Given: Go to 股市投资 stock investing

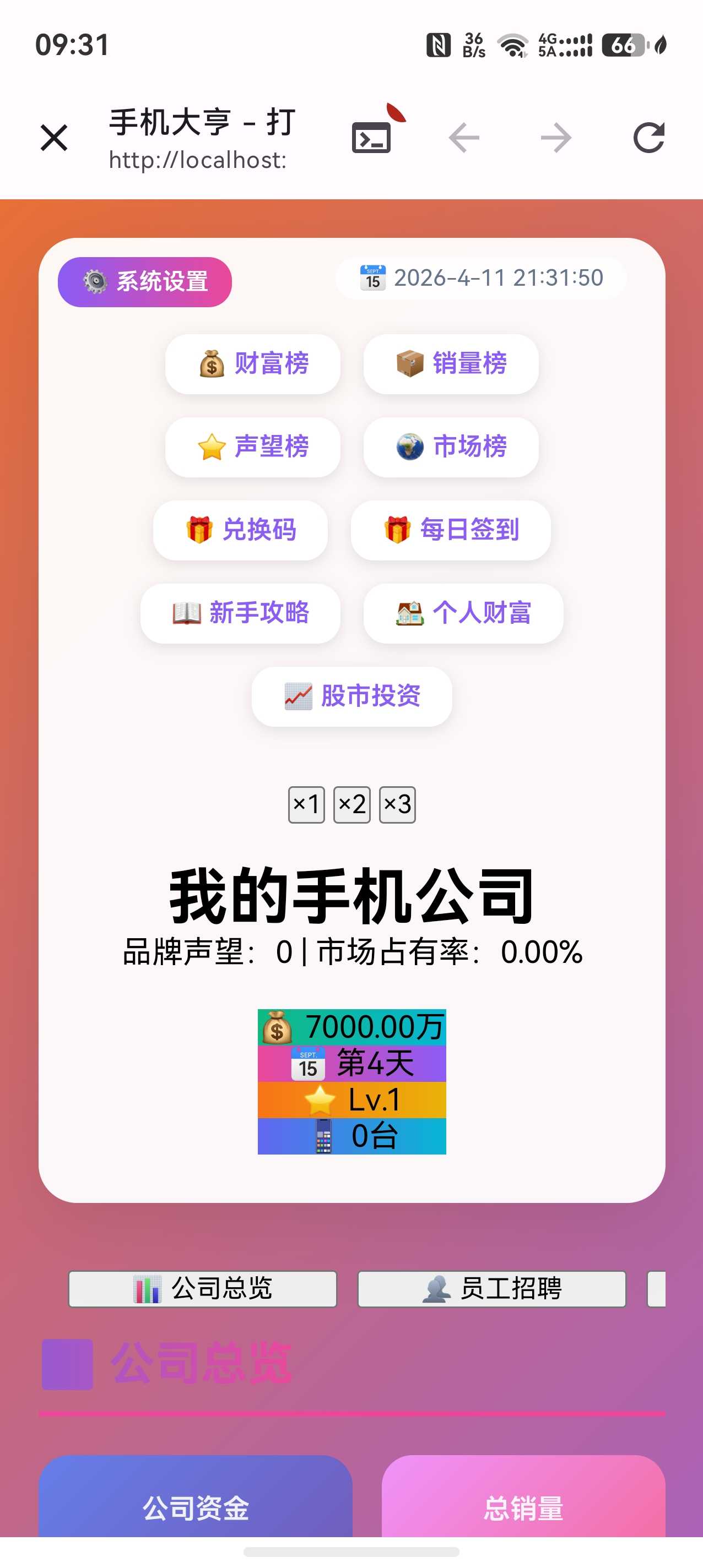Looking at the screenshot, I should click(x=352, y=696).
